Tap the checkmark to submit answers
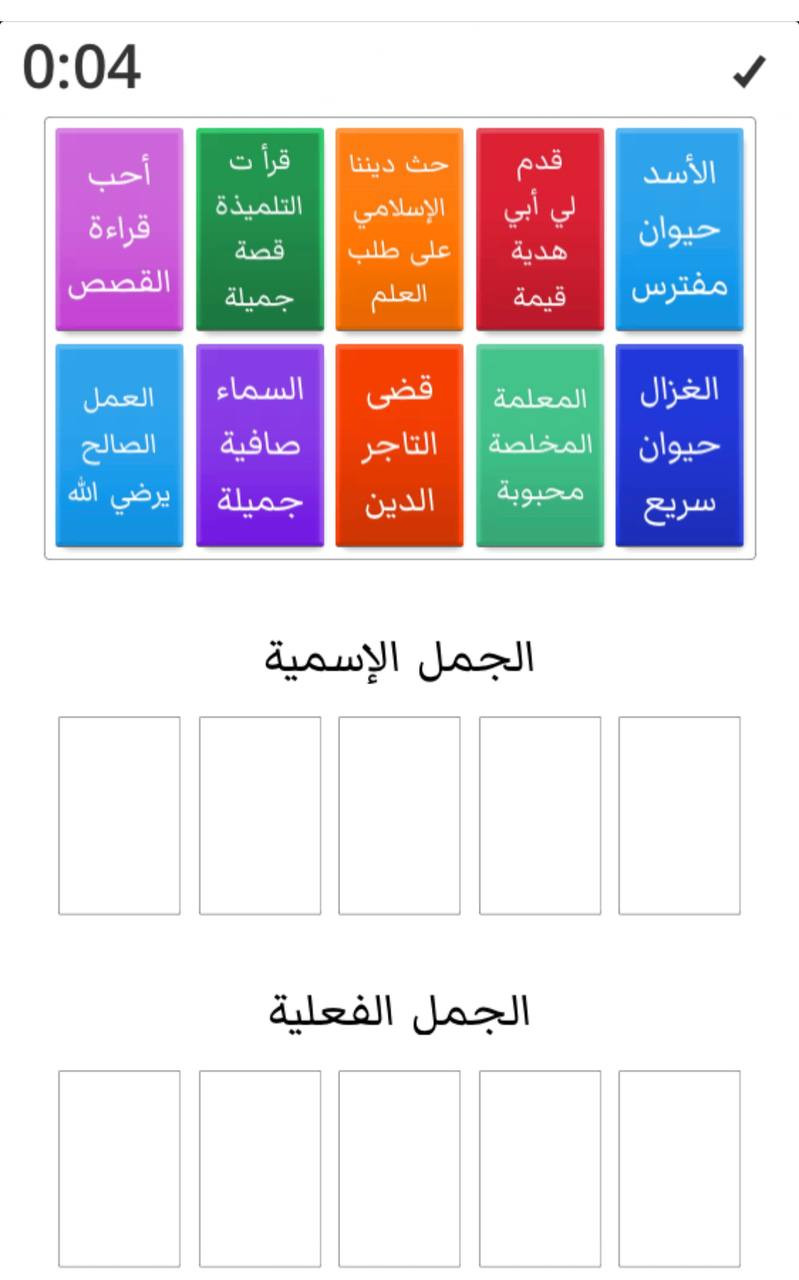Viewport: 799px width, 1280px height. click(748, 71)
